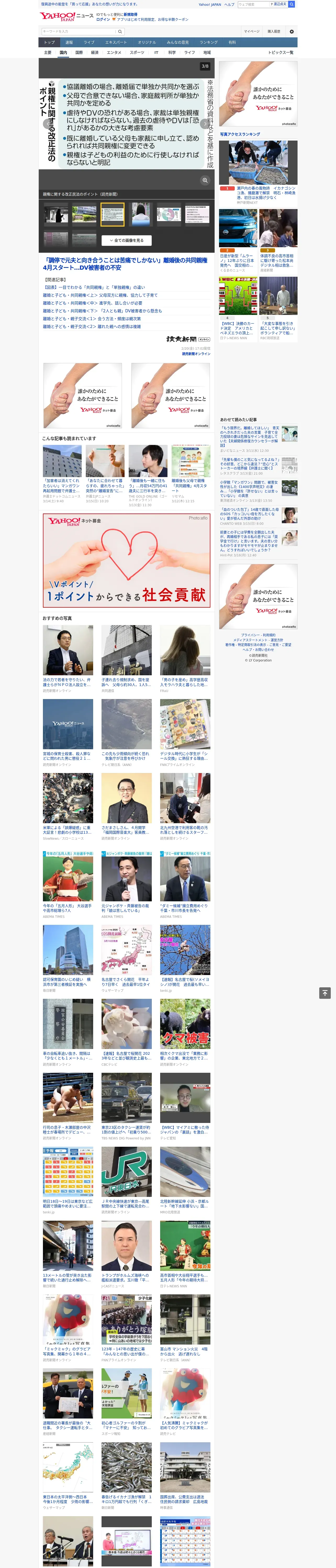Select the 国際 category tab
The width and height of the screenshot is (336, 1568).
pyautogui.click(x=79, y=52)
